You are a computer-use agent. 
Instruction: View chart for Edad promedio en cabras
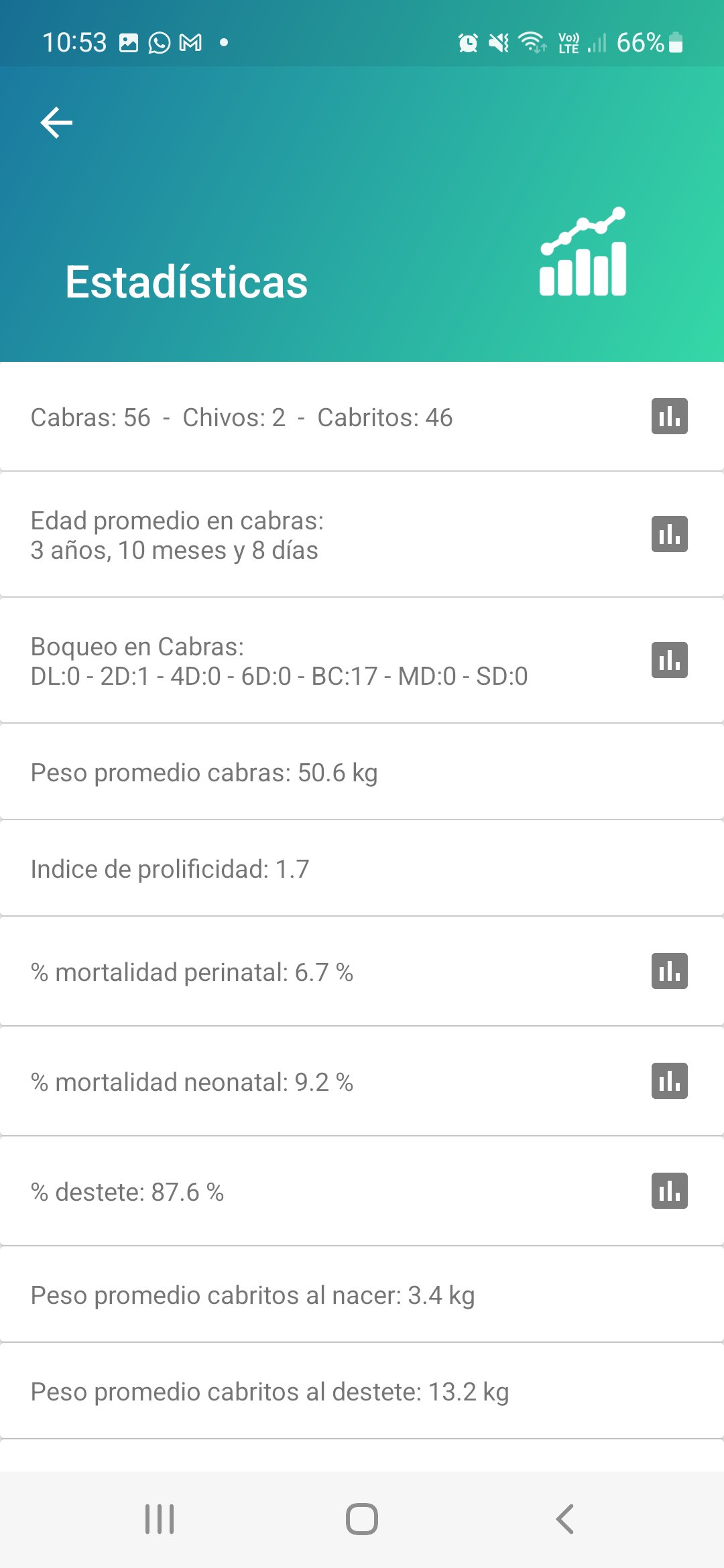(669, 534)
